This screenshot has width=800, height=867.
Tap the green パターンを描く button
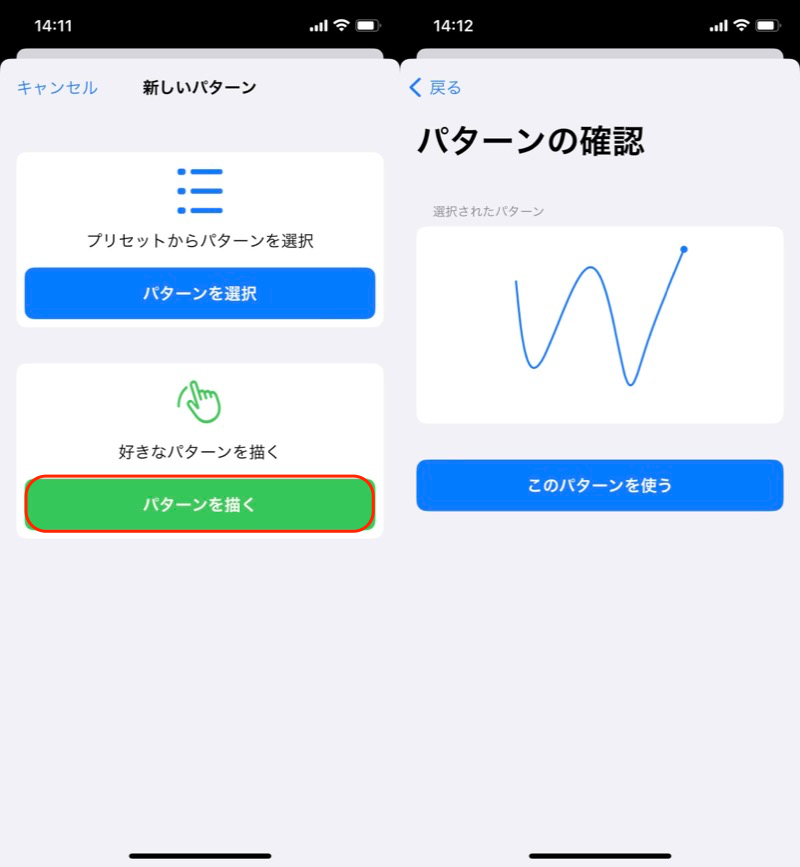tap(200, 504)
